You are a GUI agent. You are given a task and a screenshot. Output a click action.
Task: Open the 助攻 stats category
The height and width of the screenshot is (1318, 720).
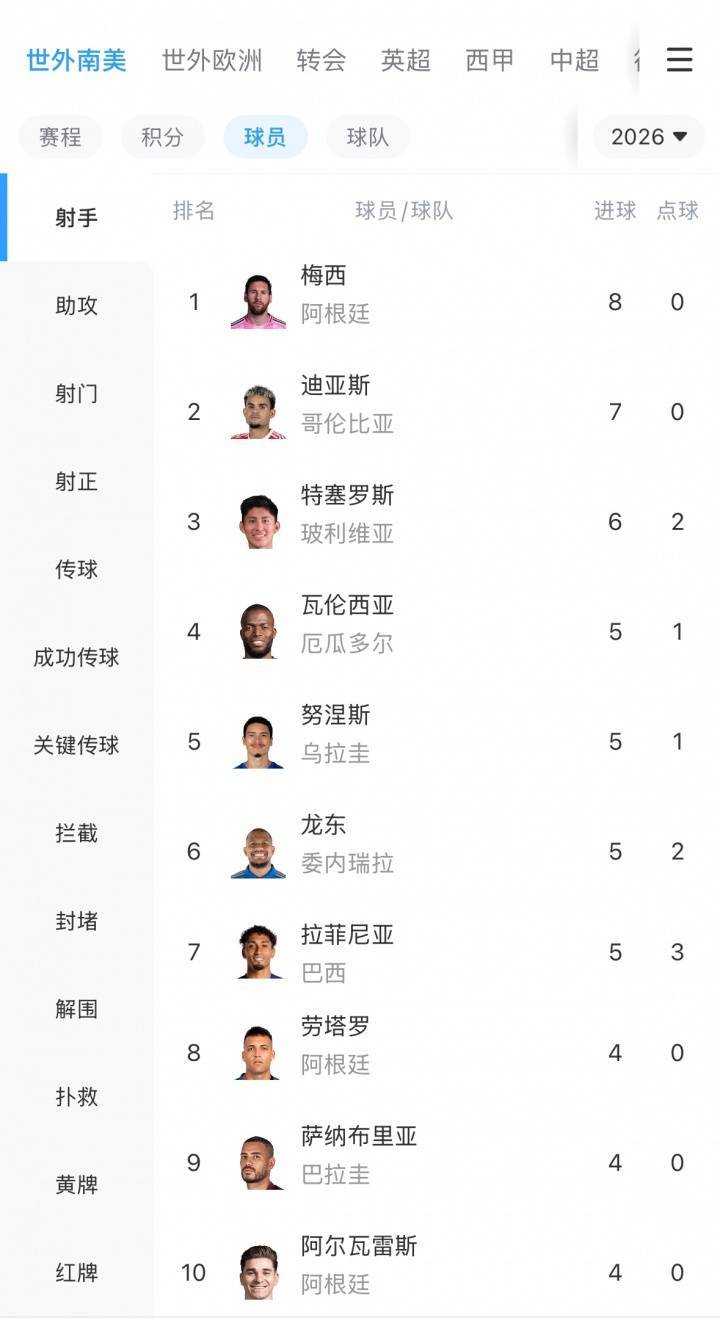point(76,306)
